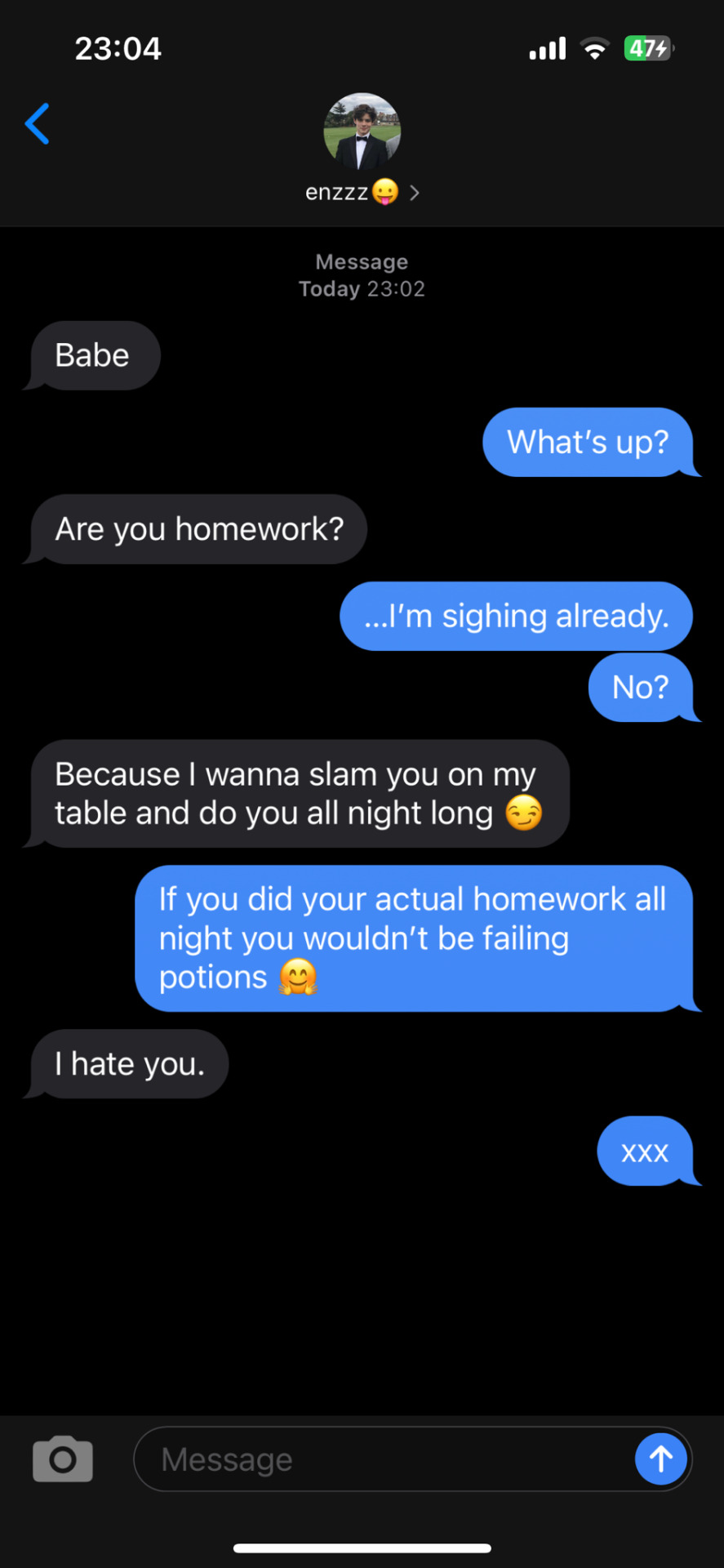The width and height of the screenshot is (724, 1568).
Task: Go back to the messages list
Action: pyautogui.click(x=38, y=124)
